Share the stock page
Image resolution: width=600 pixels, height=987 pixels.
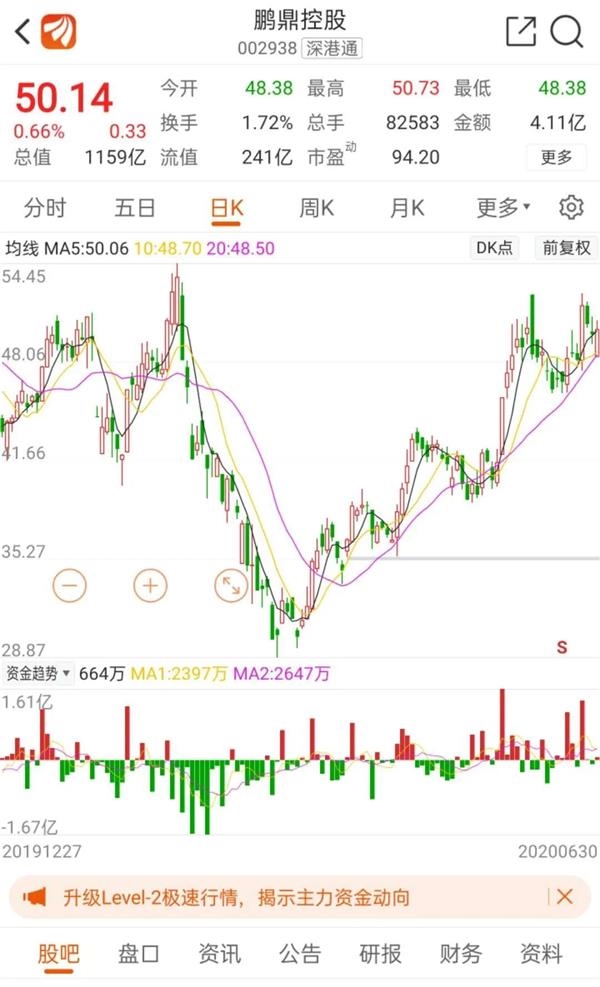[x=521, y=31]
